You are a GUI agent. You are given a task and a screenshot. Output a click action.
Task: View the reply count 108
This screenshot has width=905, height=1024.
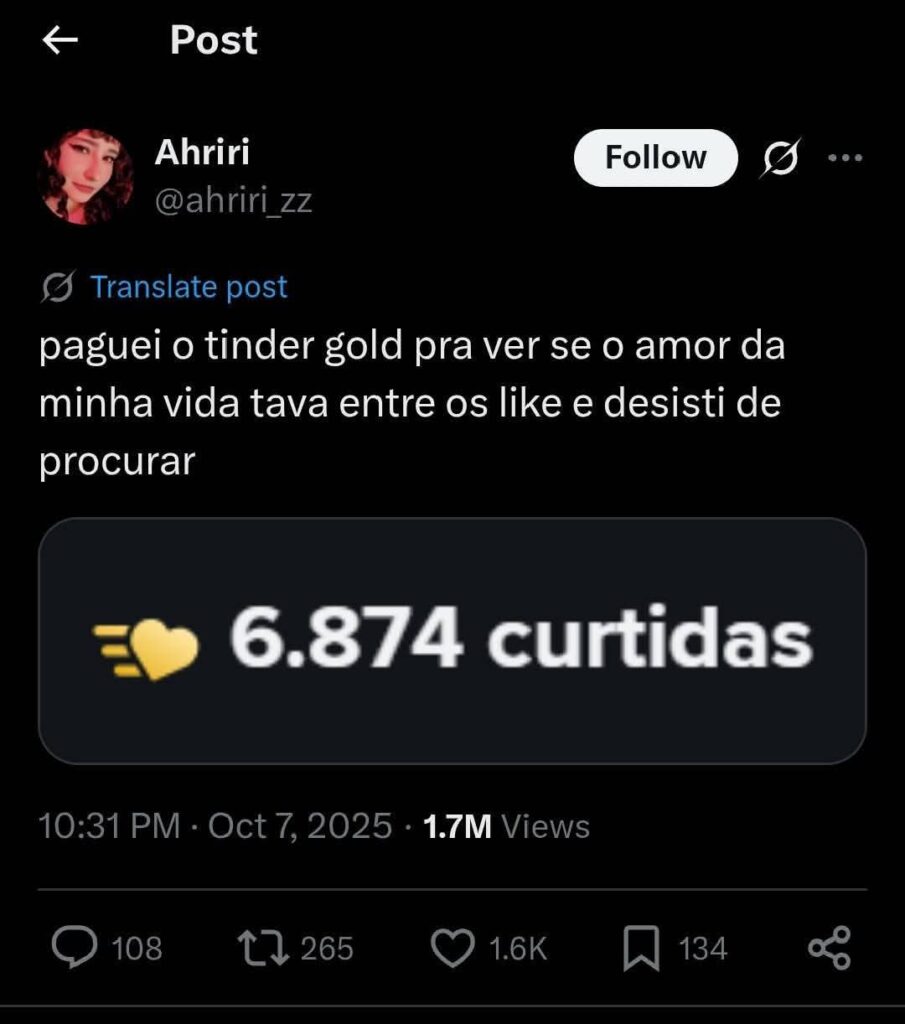click(x=138, y=948)
